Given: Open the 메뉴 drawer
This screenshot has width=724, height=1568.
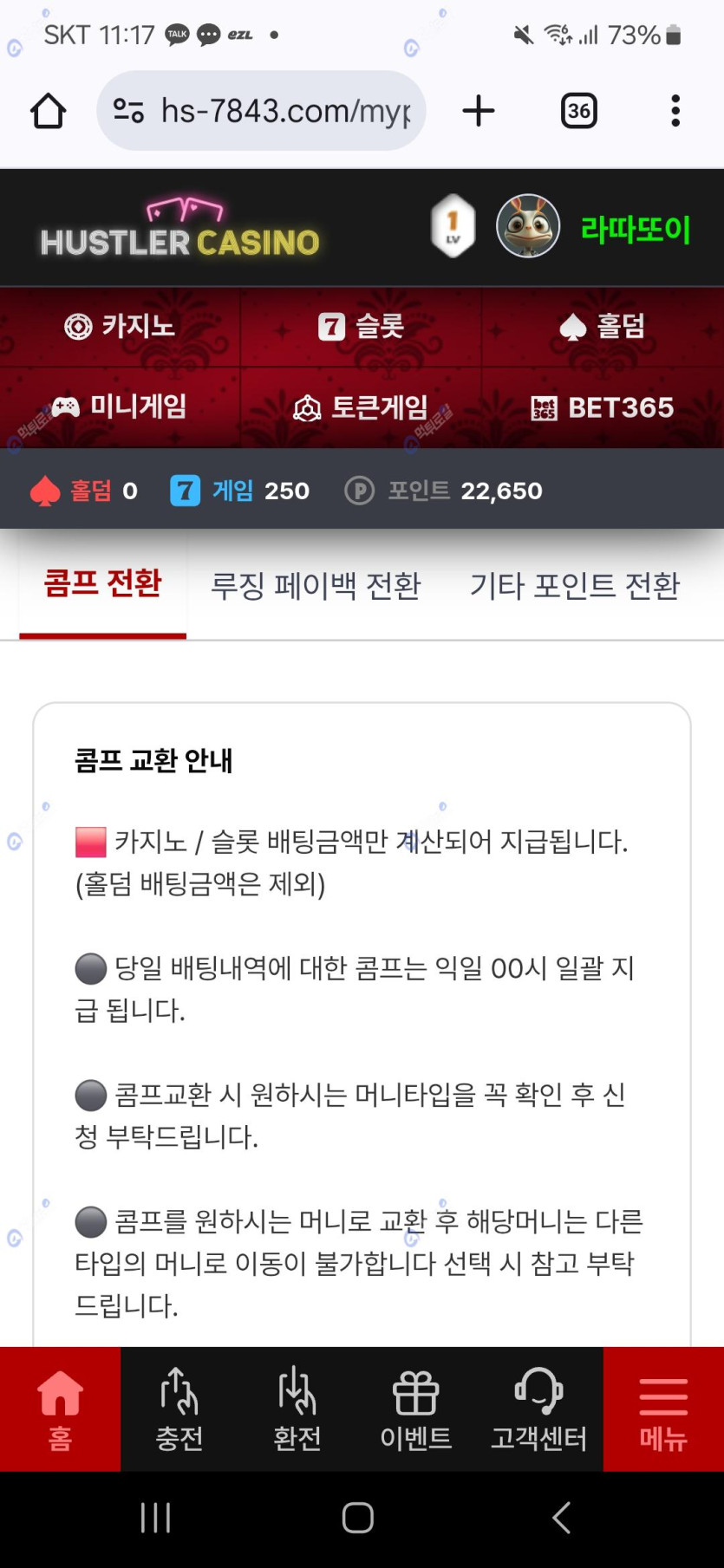Looking at the screenshot, I should pyautogui.click(x=663, y=1409).
